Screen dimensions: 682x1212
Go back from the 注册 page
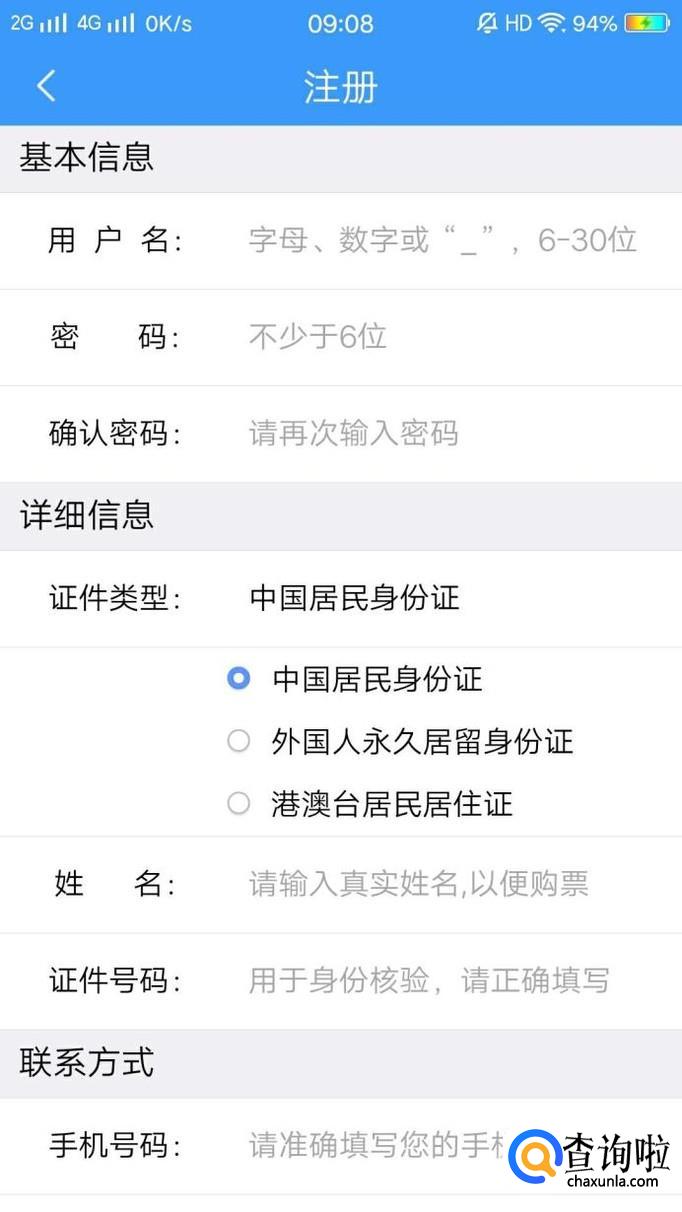click(x=46, y=86)
